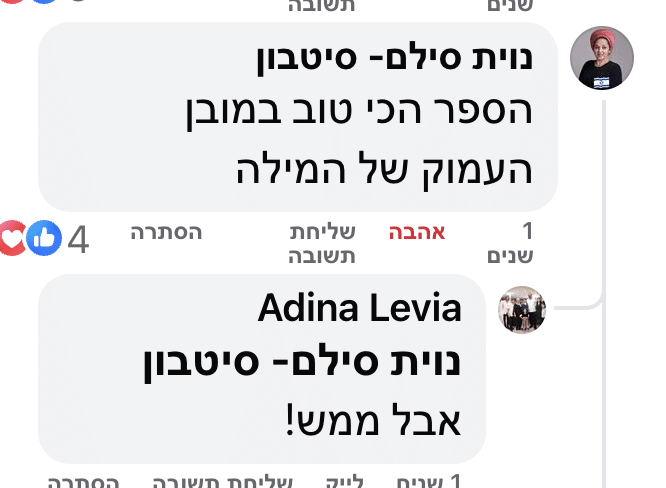Image resolution: width=666 pixels, height=488 pixels.
Task: Open Adina Levia's profile picture
Action: pyautogui.click(x=522, y=310)
